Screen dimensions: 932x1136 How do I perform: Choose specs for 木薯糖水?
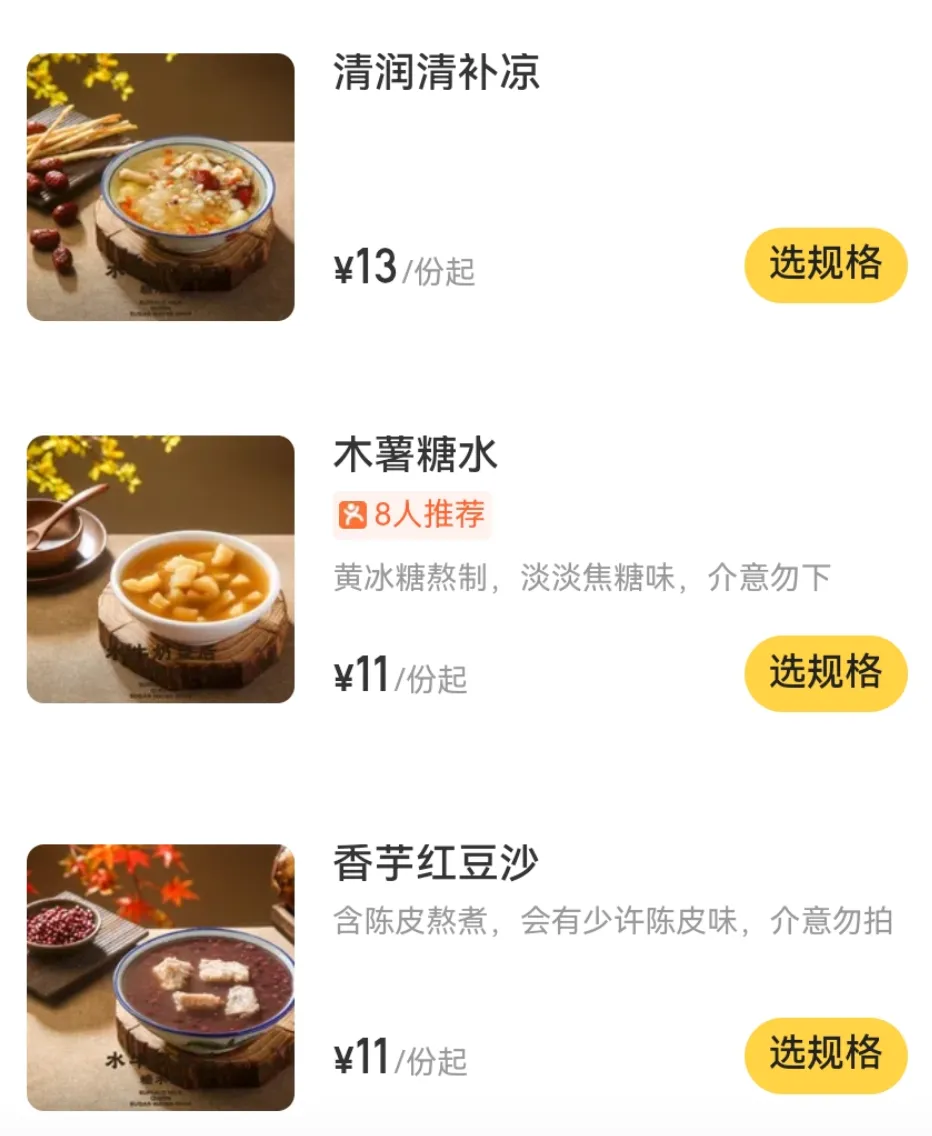click(825, 673)
